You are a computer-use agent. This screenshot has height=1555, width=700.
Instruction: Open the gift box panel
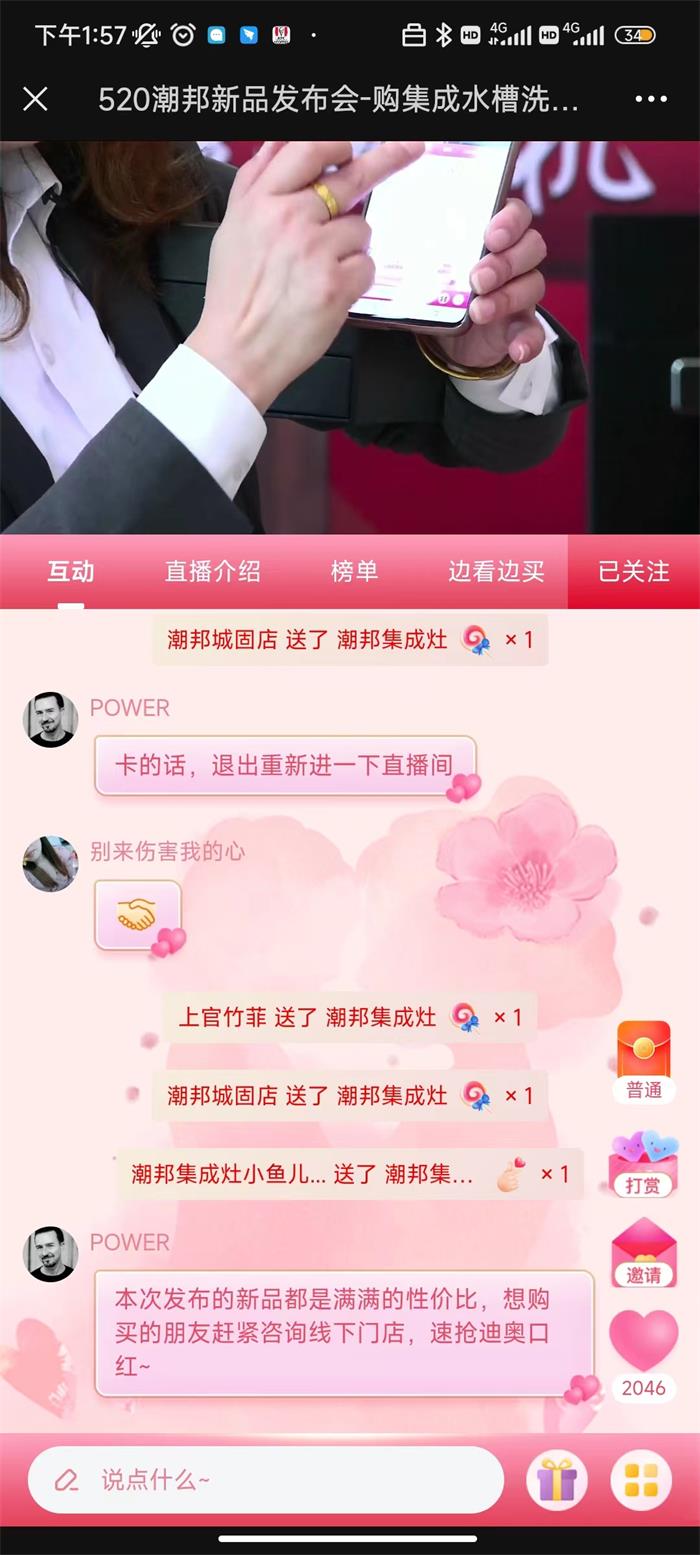[557, 1479]
